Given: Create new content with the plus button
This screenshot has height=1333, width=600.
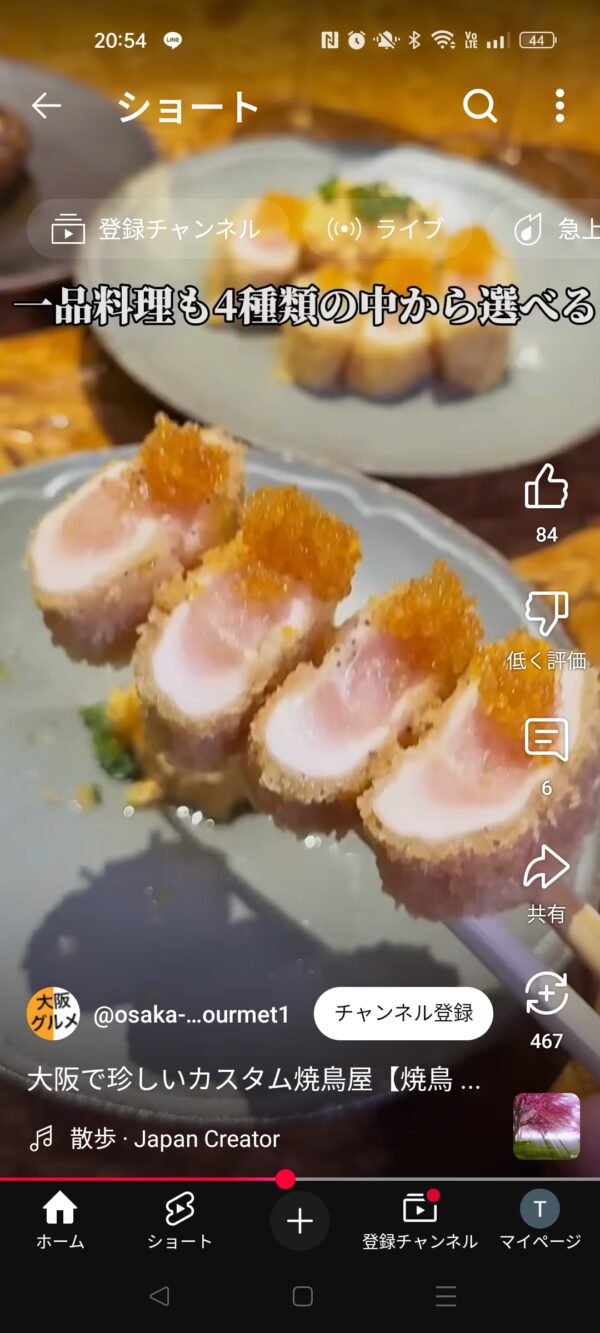Looking at the screenshot, I should click(300, 1221).
